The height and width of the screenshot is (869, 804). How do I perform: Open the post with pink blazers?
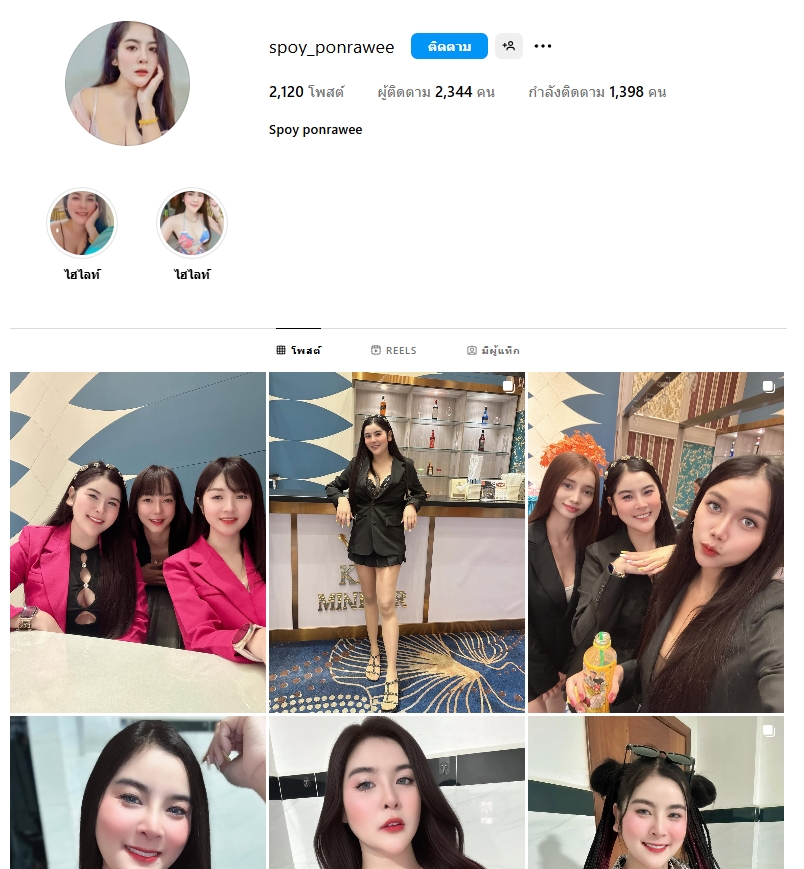138,541
